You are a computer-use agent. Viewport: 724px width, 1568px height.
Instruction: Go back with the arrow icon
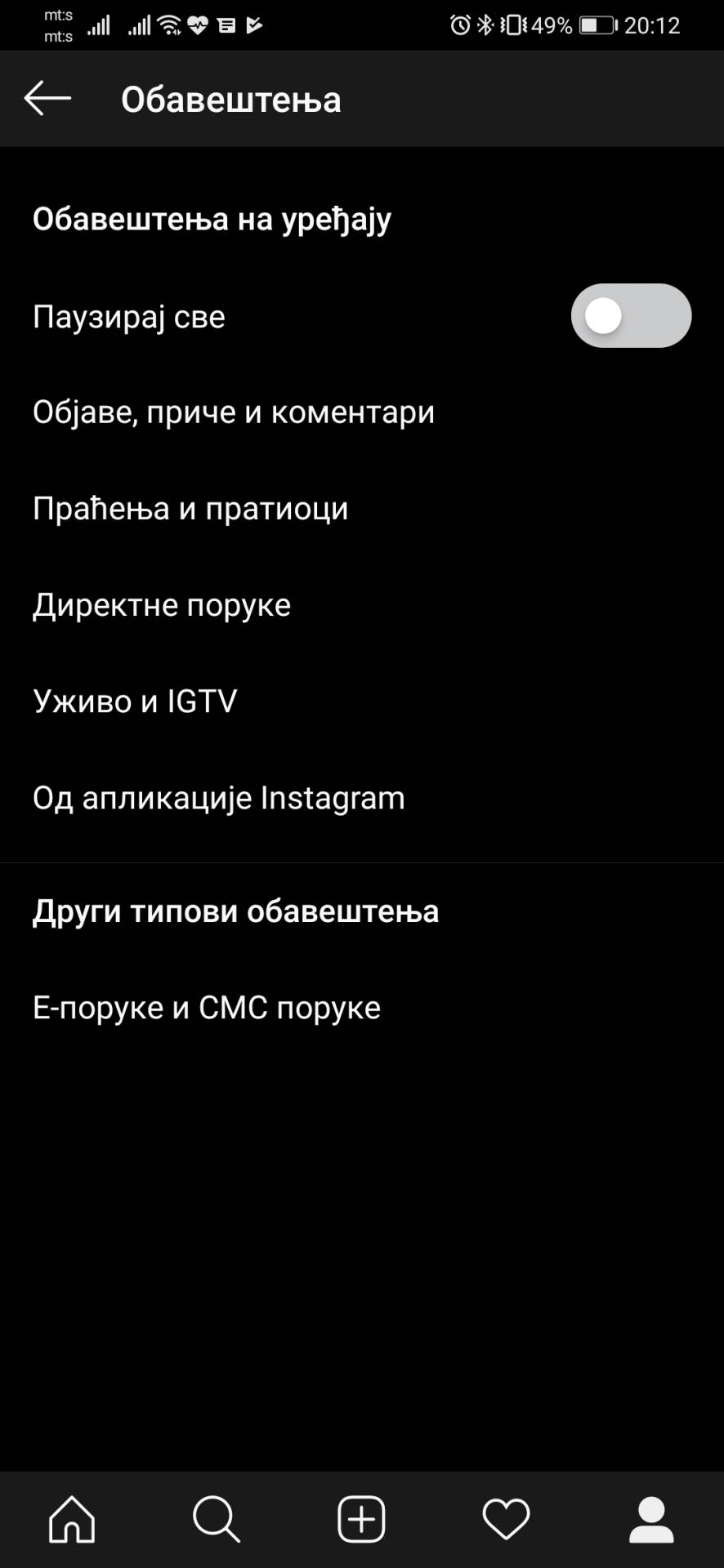(47, 98)
